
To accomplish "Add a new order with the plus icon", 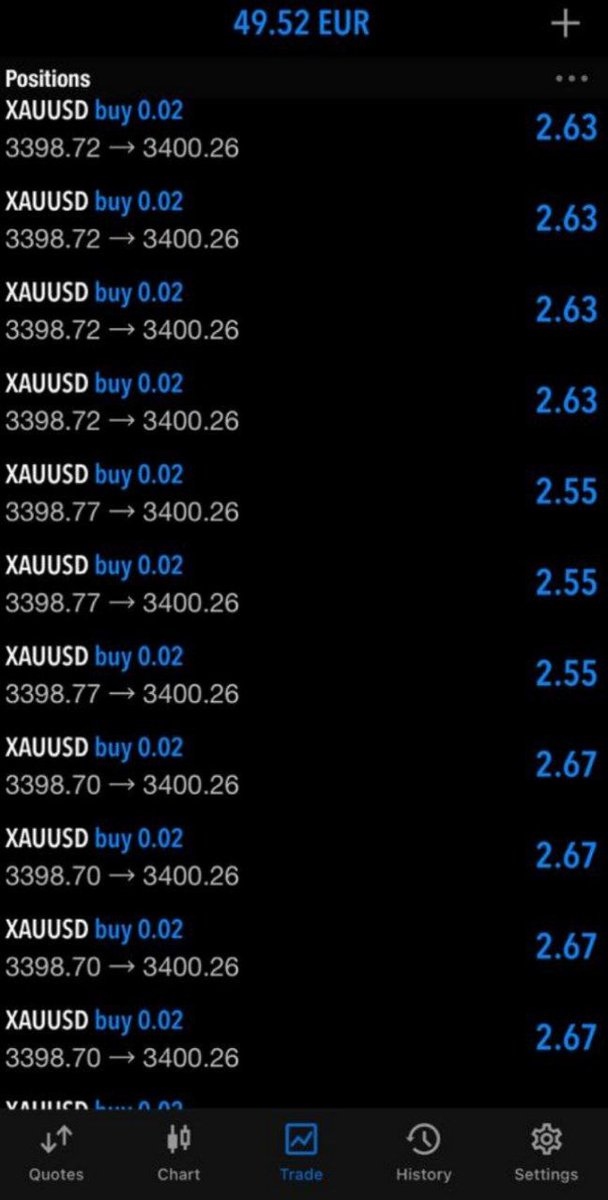I will click(x=565, y=24).
